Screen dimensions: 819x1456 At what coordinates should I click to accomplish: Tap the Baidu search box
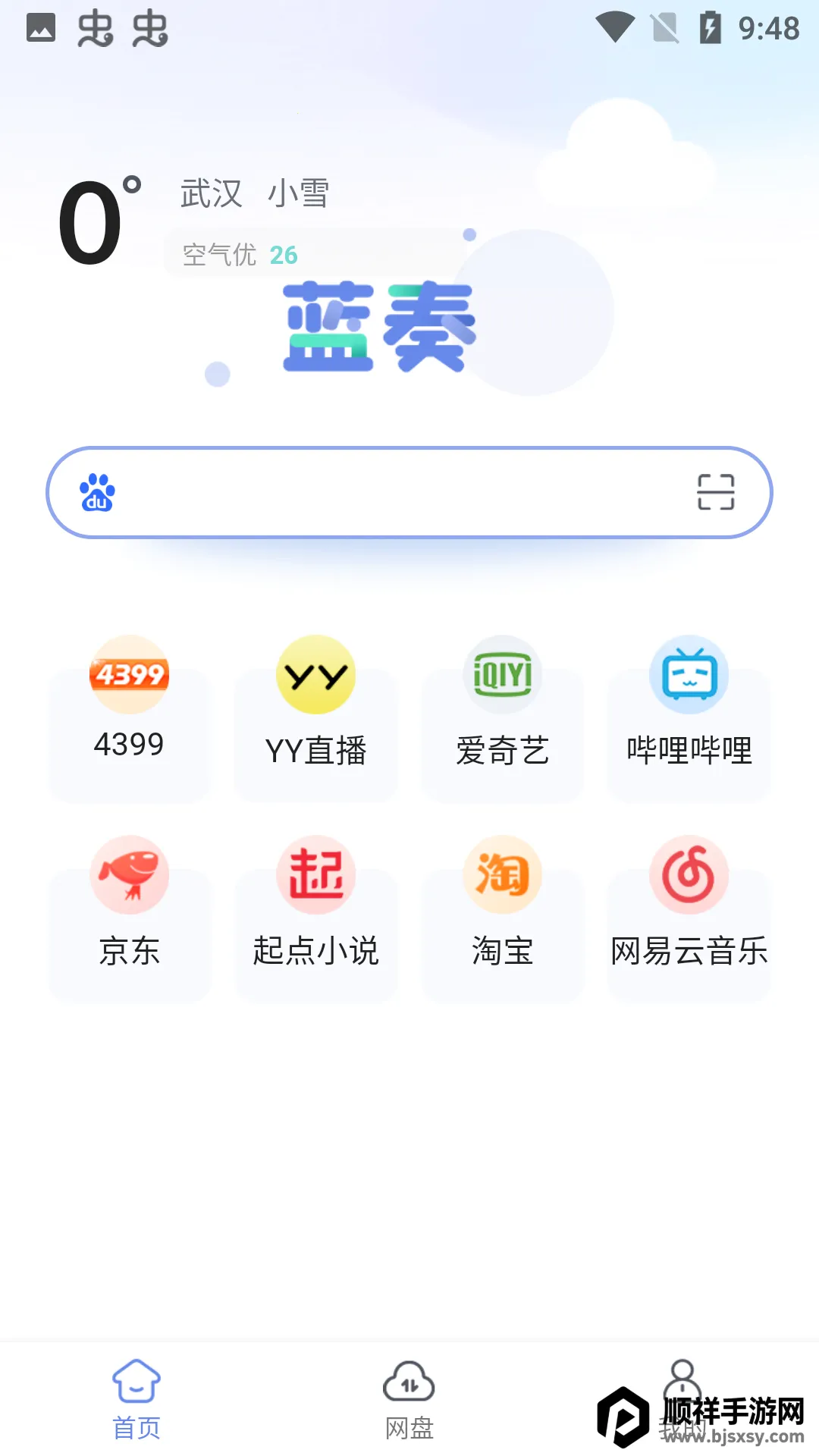click(394, 493)
